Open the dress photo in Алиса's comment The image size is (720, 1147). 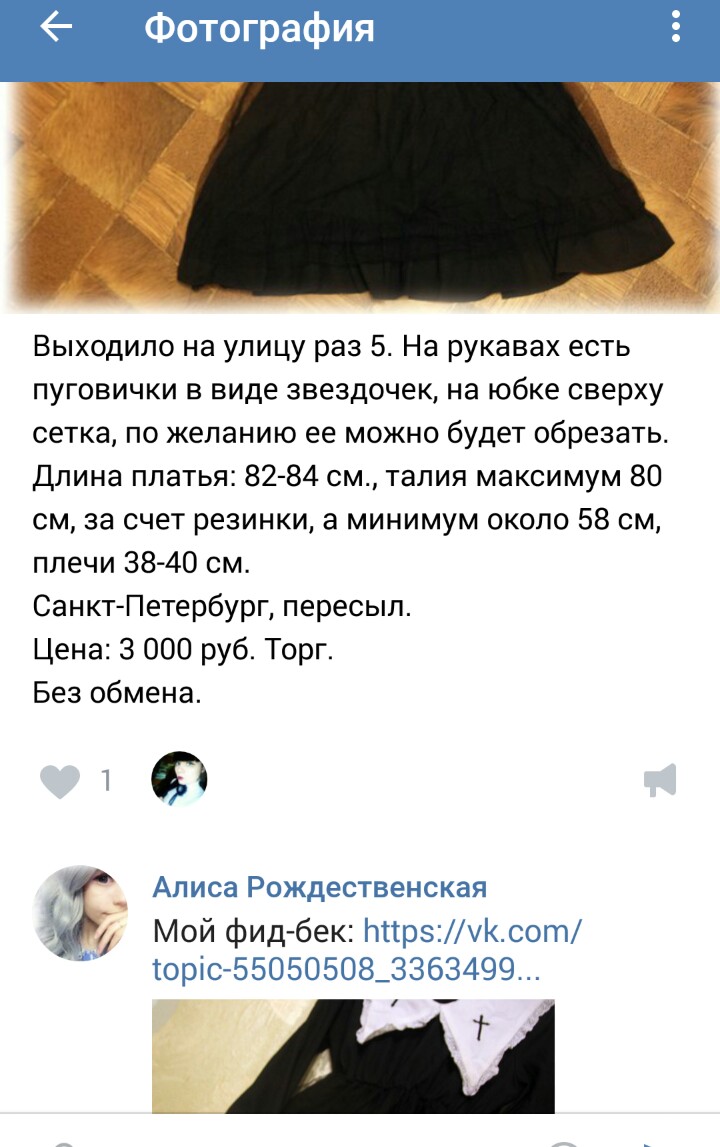point(353,1055)
